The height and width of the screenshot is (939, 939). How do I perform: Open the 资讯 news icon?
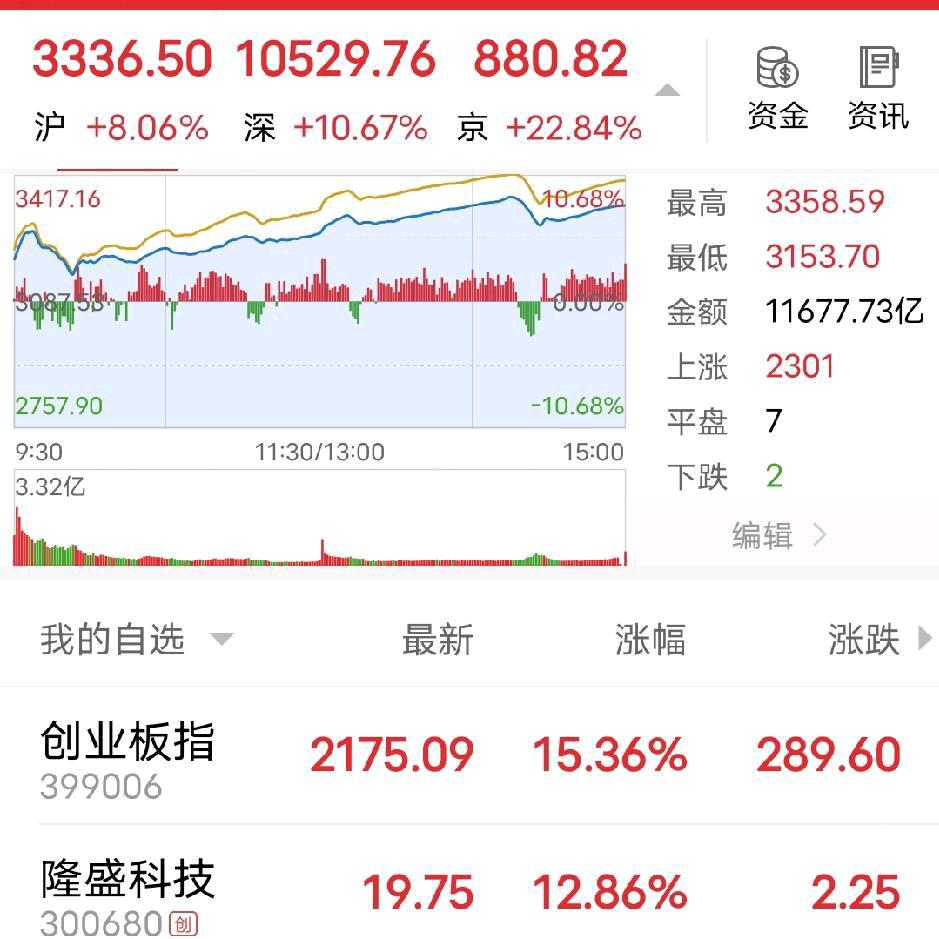click(x=877, y=88)
